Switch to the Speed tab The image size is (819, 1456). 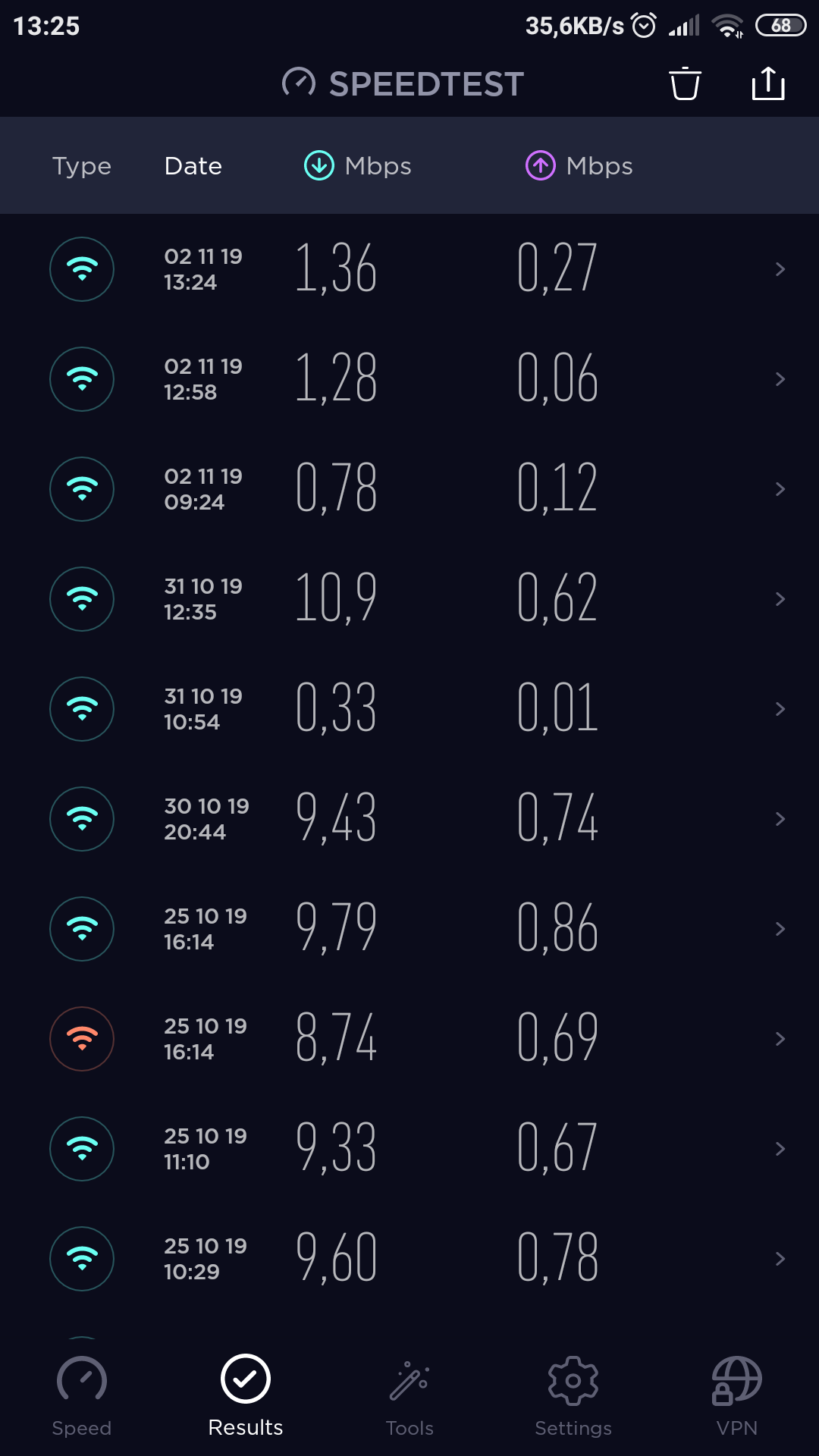pos(82,1396)
